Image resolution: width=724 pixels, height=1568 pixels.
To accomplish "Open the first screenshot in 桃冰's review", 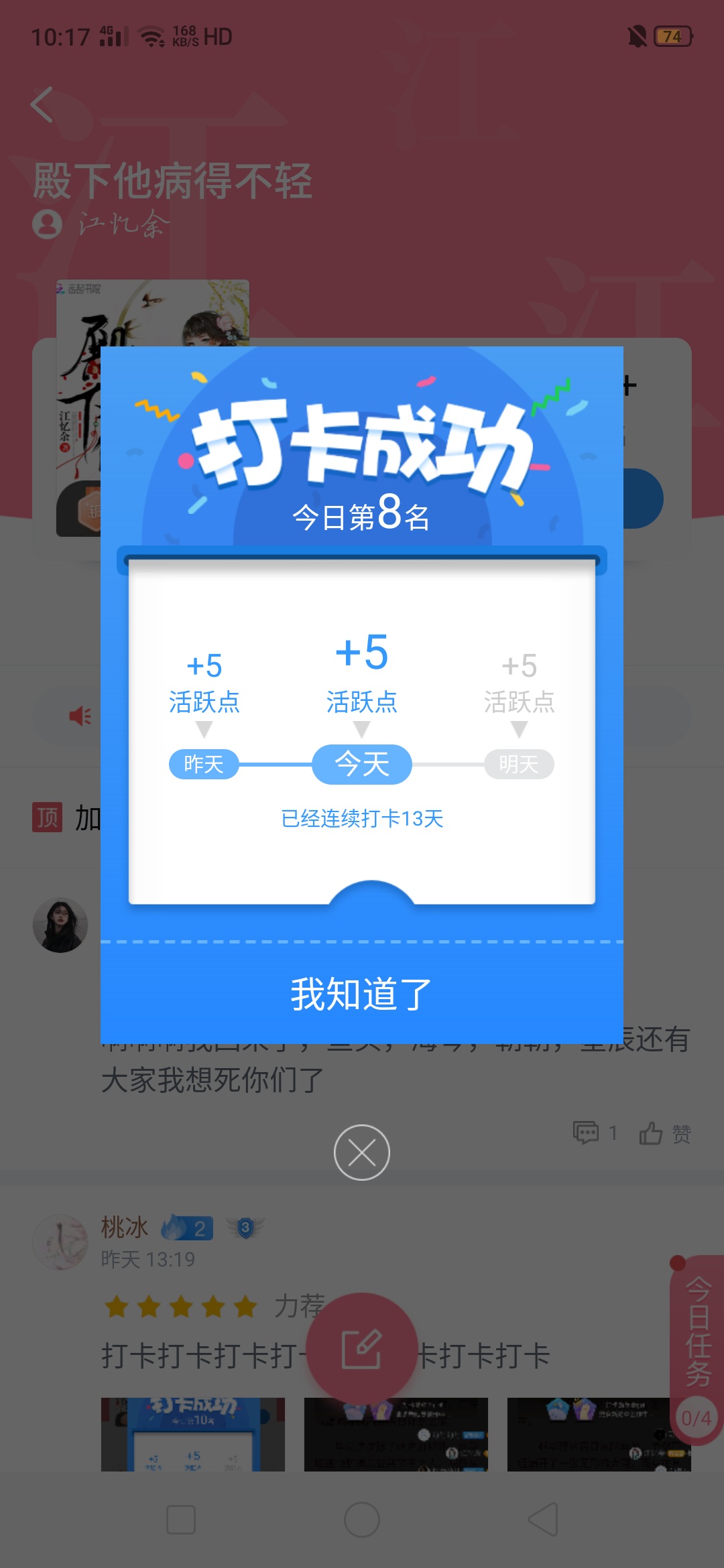I will [193, 1434].
